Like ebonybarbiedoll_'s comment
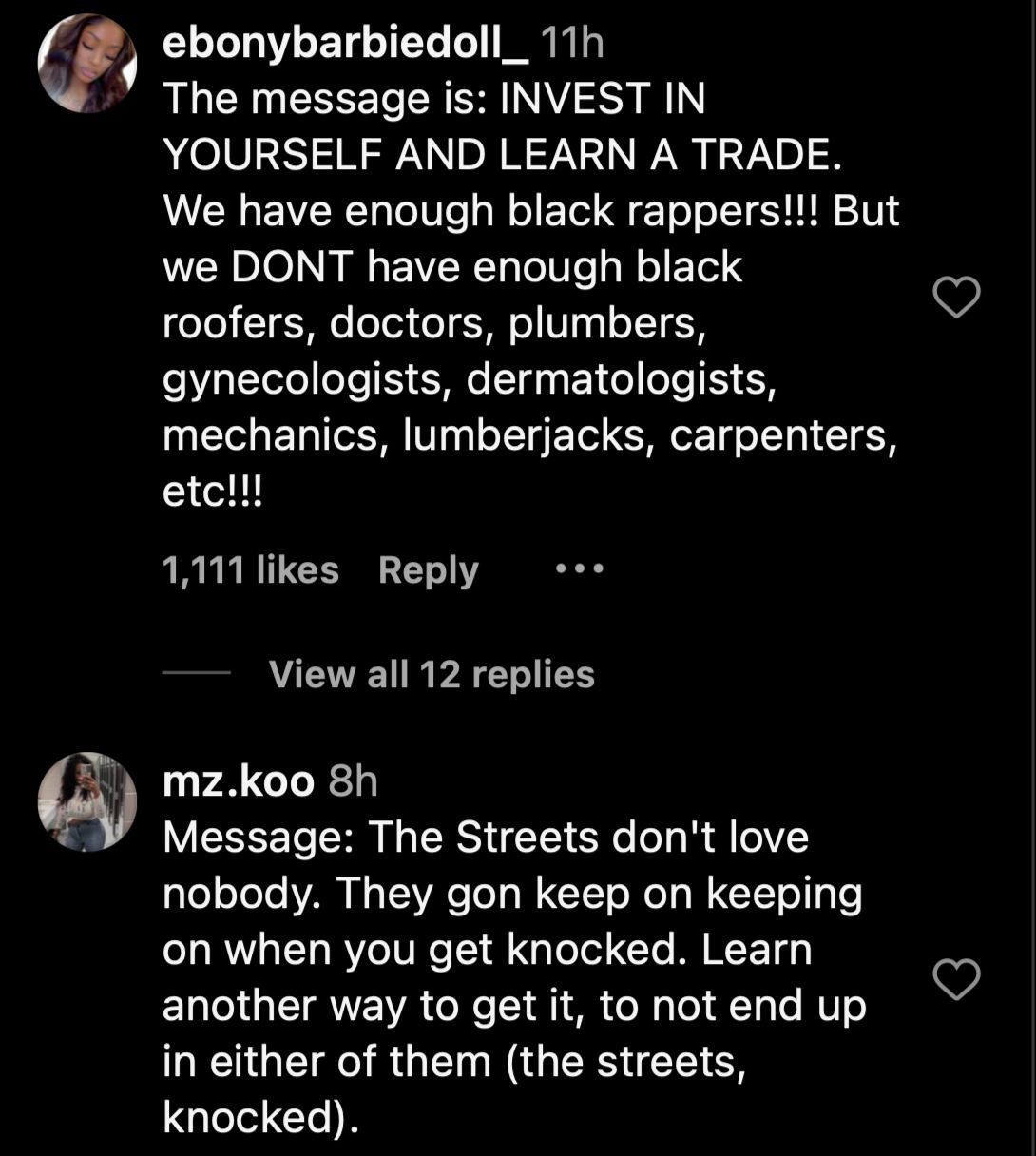The height and width of the screenshot is (1156, 1036). click(956, 298)
